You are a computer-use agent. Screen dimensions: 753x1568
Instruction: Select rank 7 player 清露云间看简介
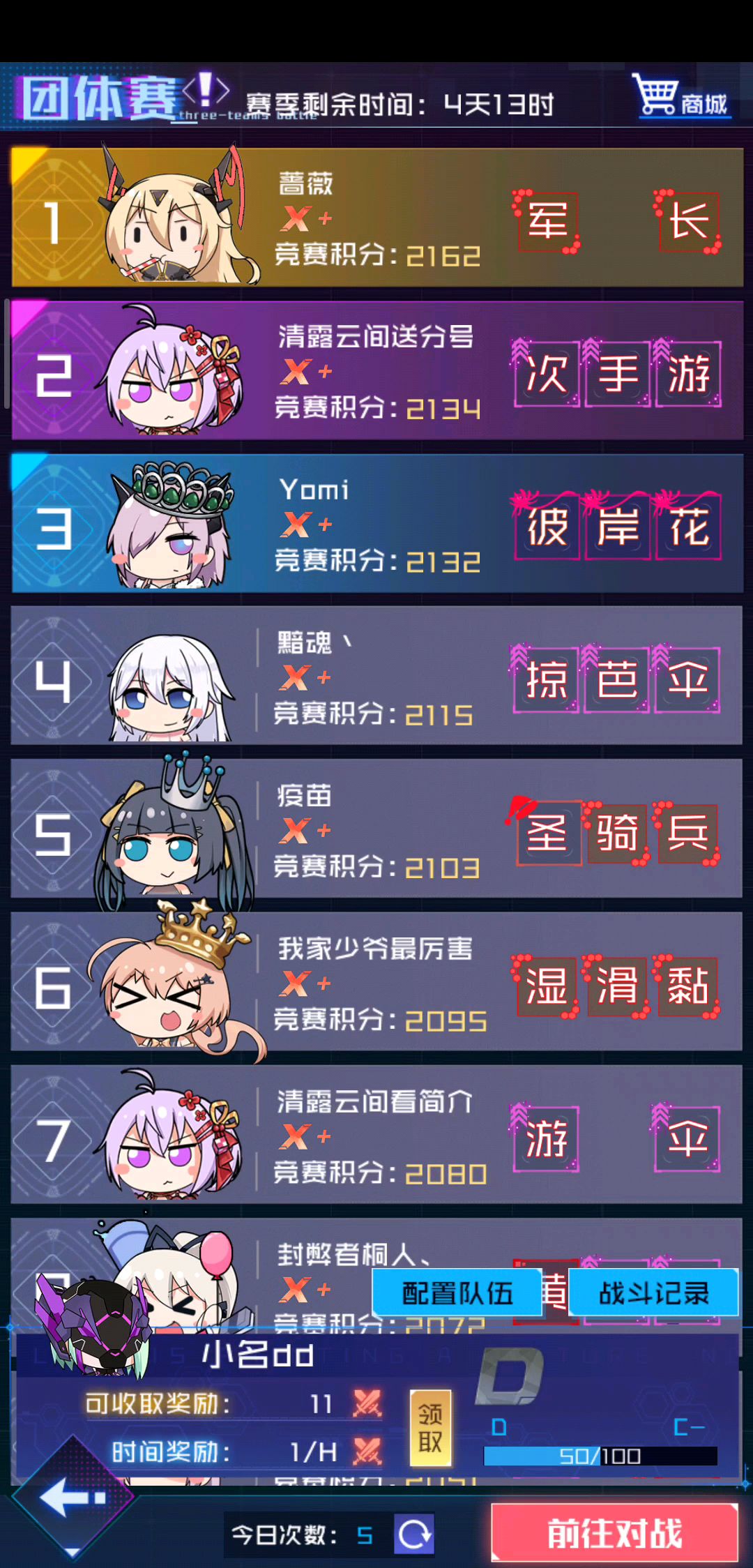377,1133
